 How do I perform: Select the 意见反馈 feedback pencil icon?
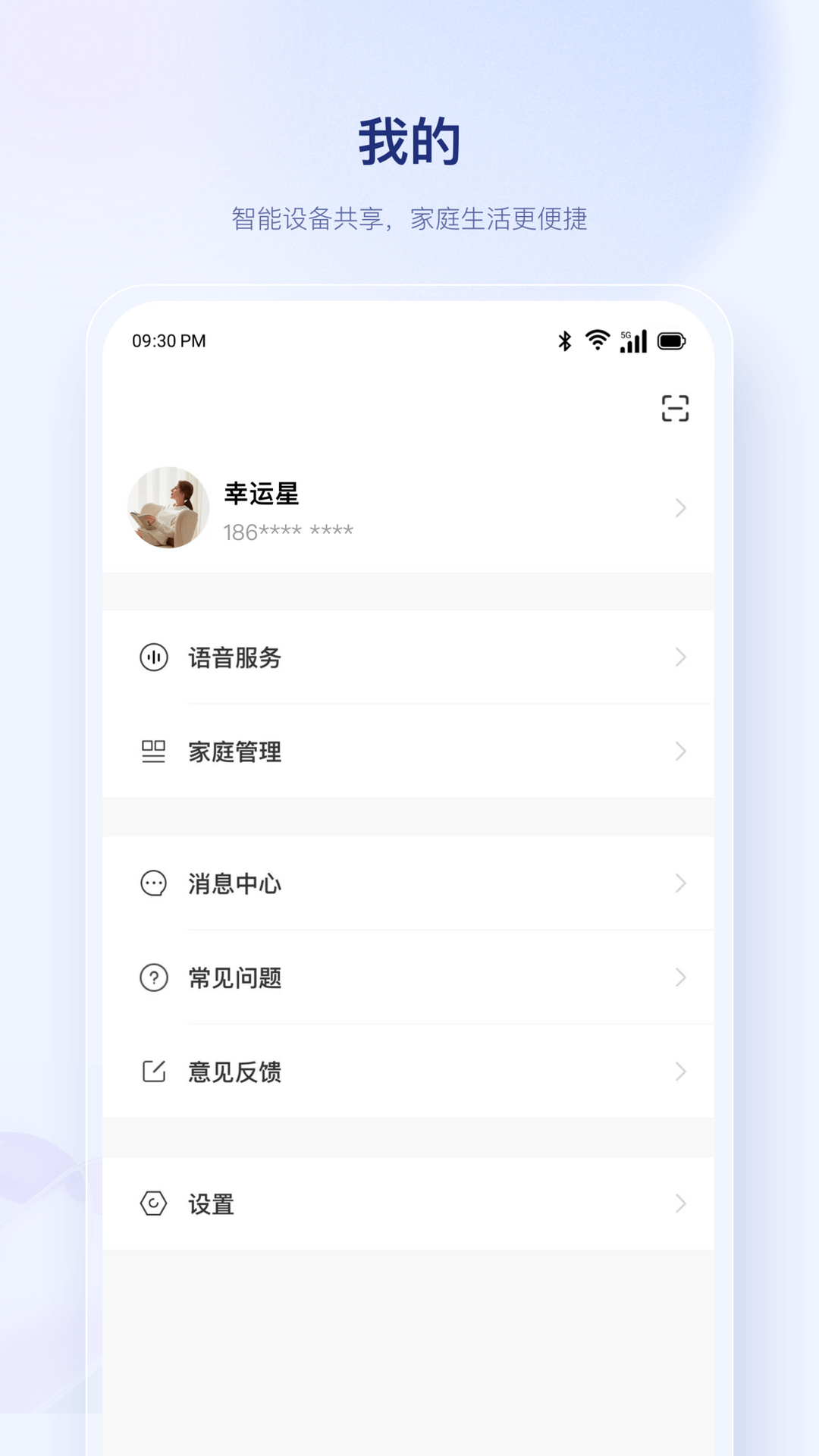[154, 1072]
